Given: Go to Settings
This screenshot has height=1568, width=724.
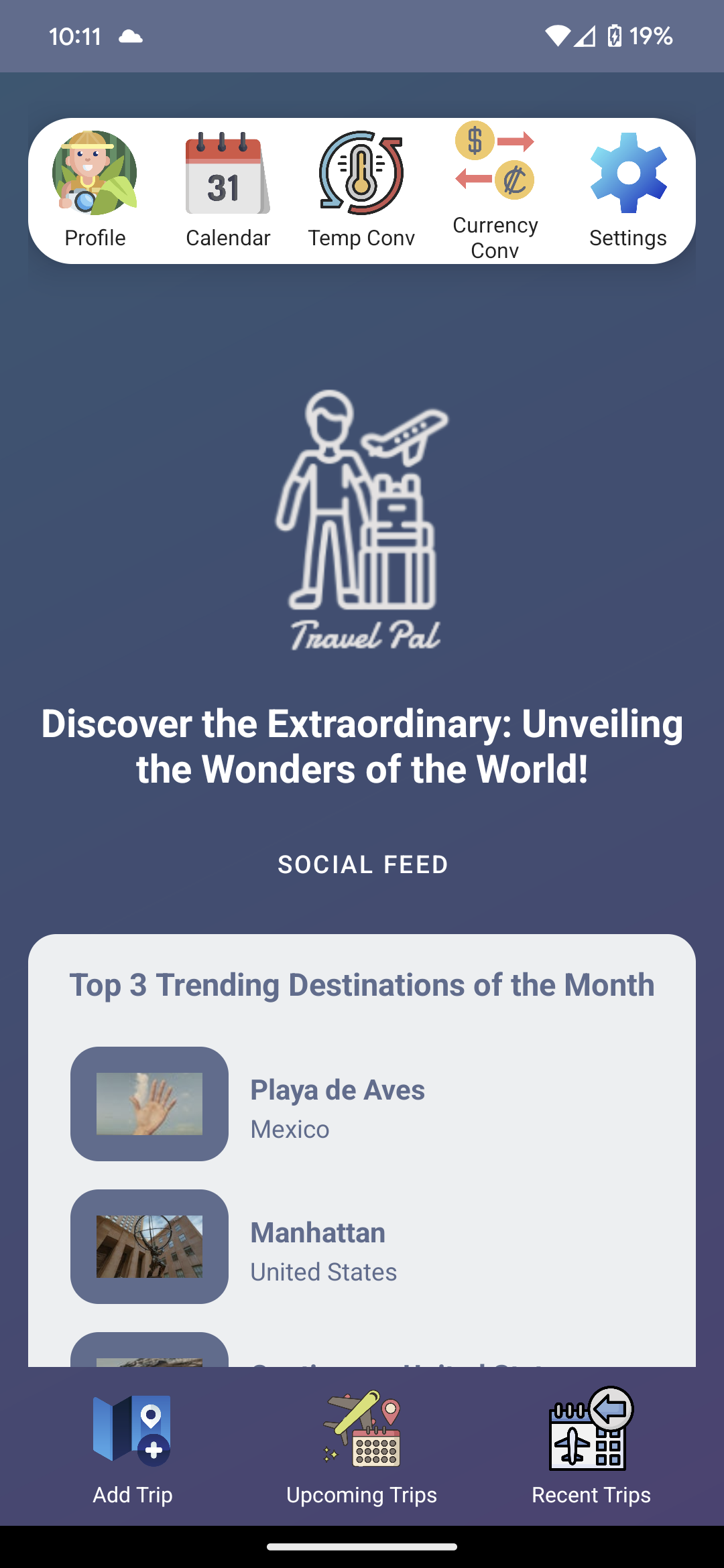Looking at the screenshot, I should (628, 190).
